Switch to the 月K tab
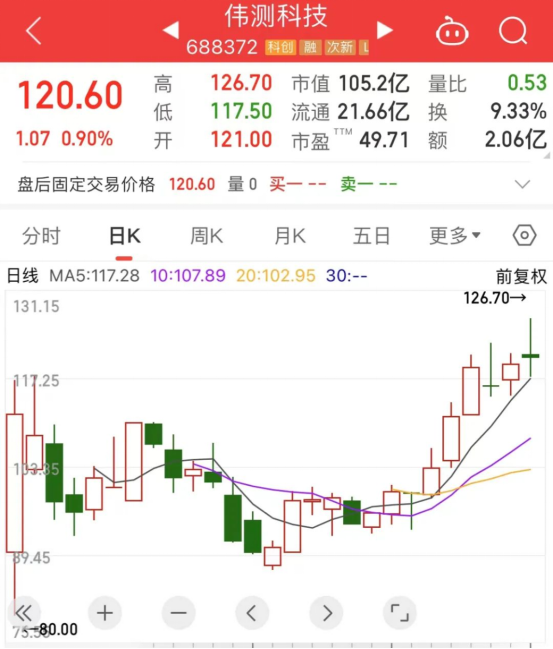This screenshot has height=649, width=553. [x=290, y=236]
